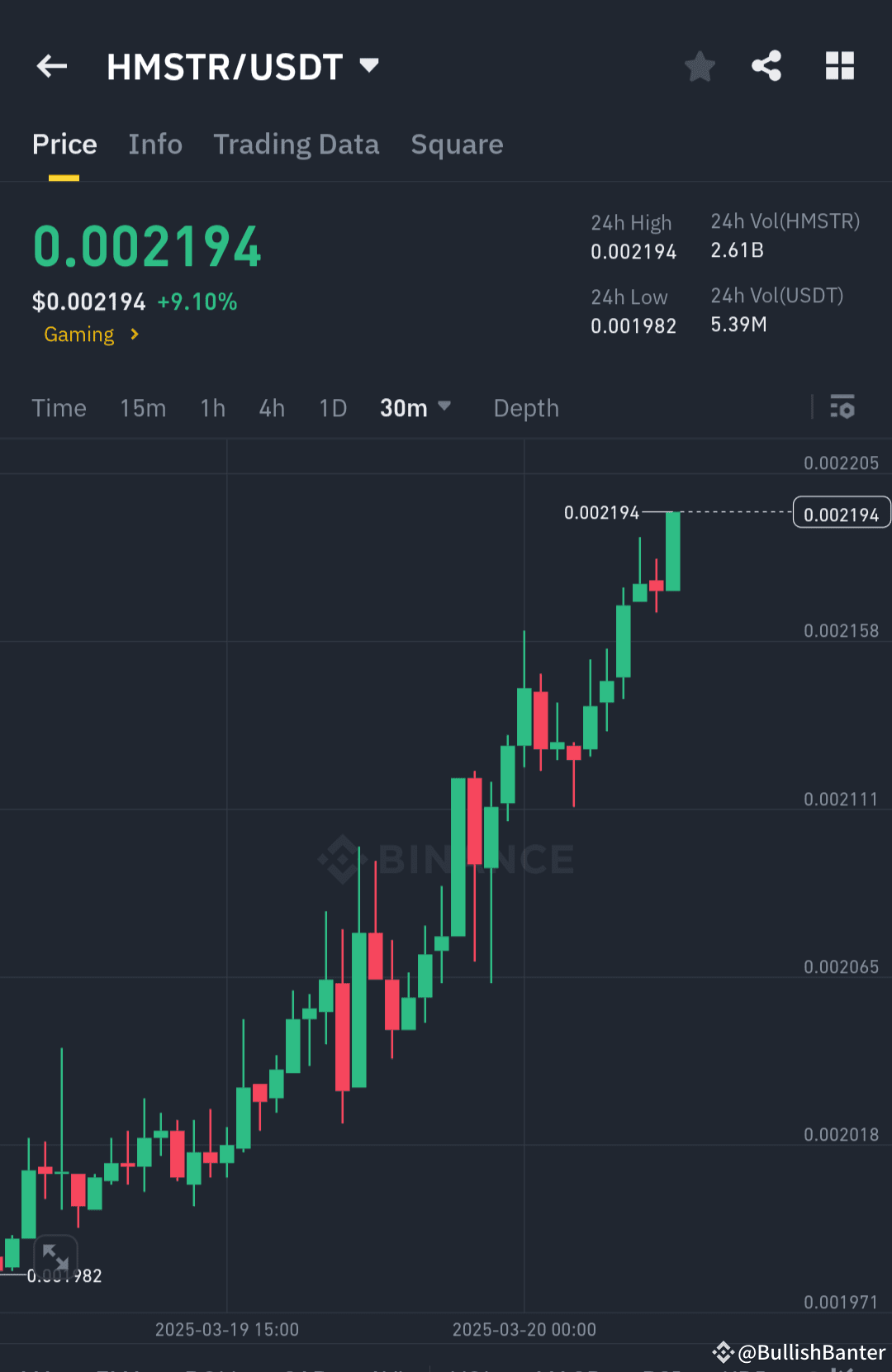View the Info tab
Viewport: 892px width, 1372px height.
155,144
